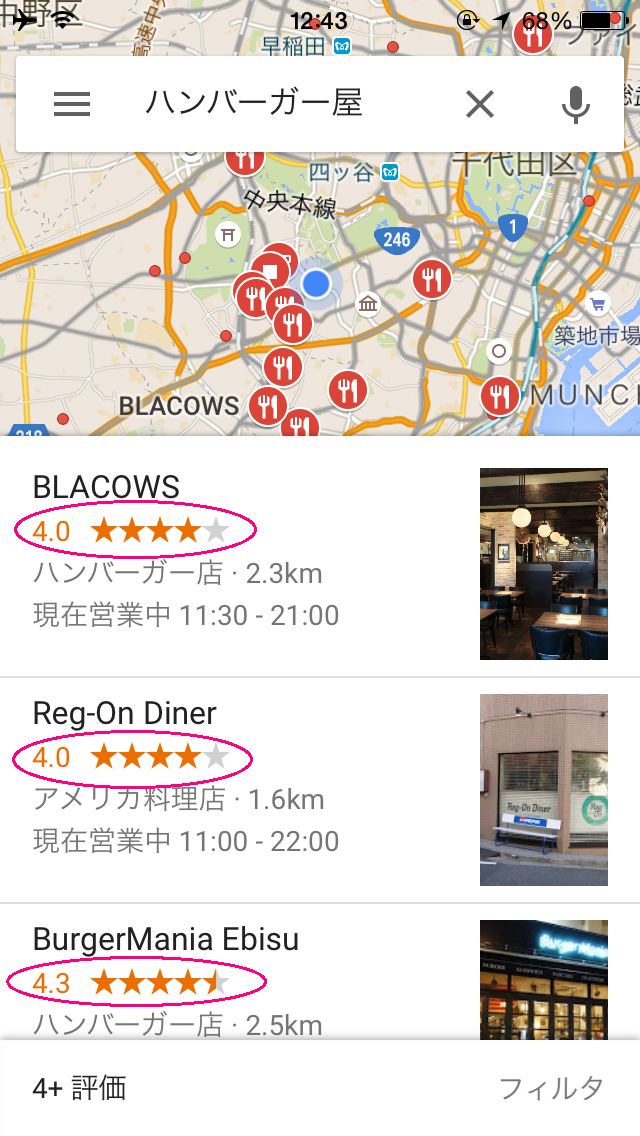
Task: Select the 4+ 評価 rating filter
Action: click(x=80, y=1087)
